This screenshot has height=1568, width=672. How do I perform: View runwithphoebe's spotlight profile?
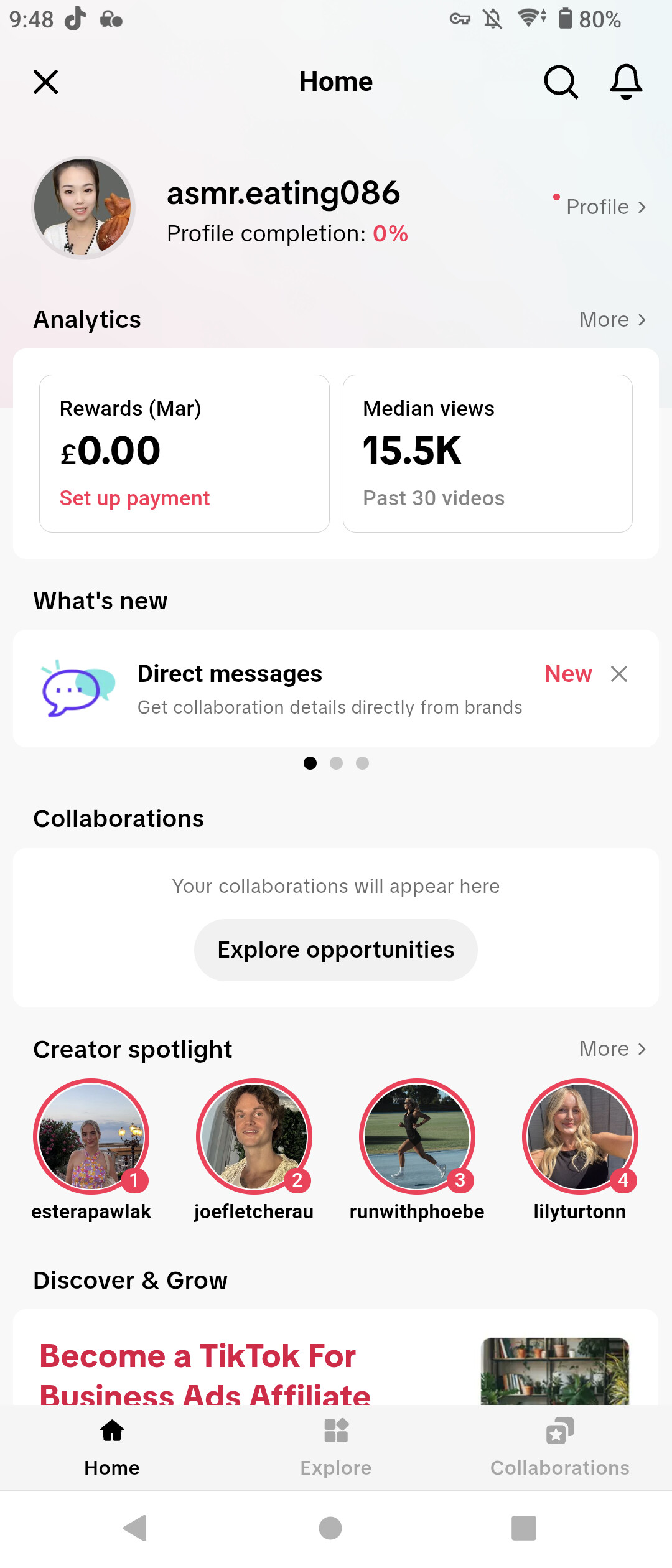point(417,1137)
